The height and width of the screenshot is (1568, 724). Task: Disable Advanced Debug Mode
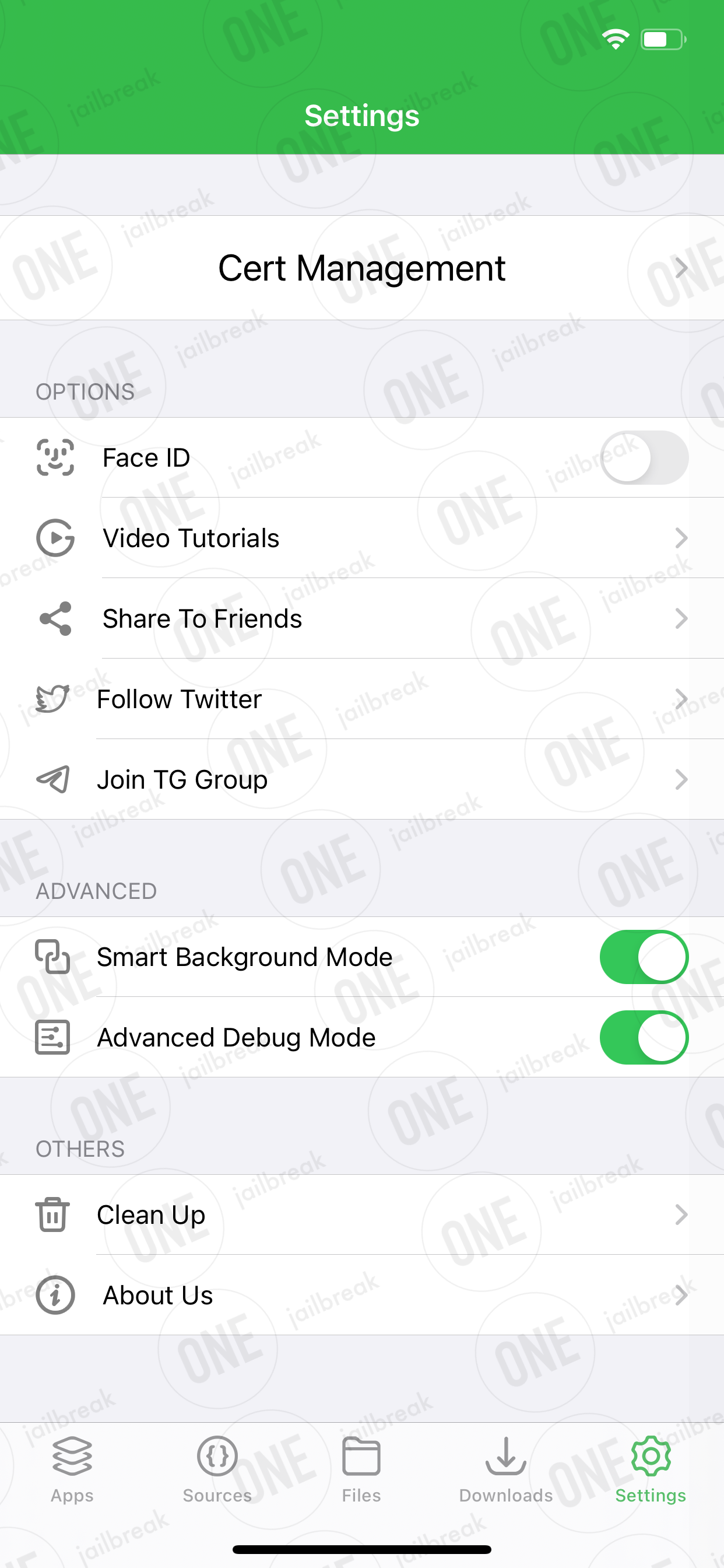pyautogui.click(x=644, y=1037)
